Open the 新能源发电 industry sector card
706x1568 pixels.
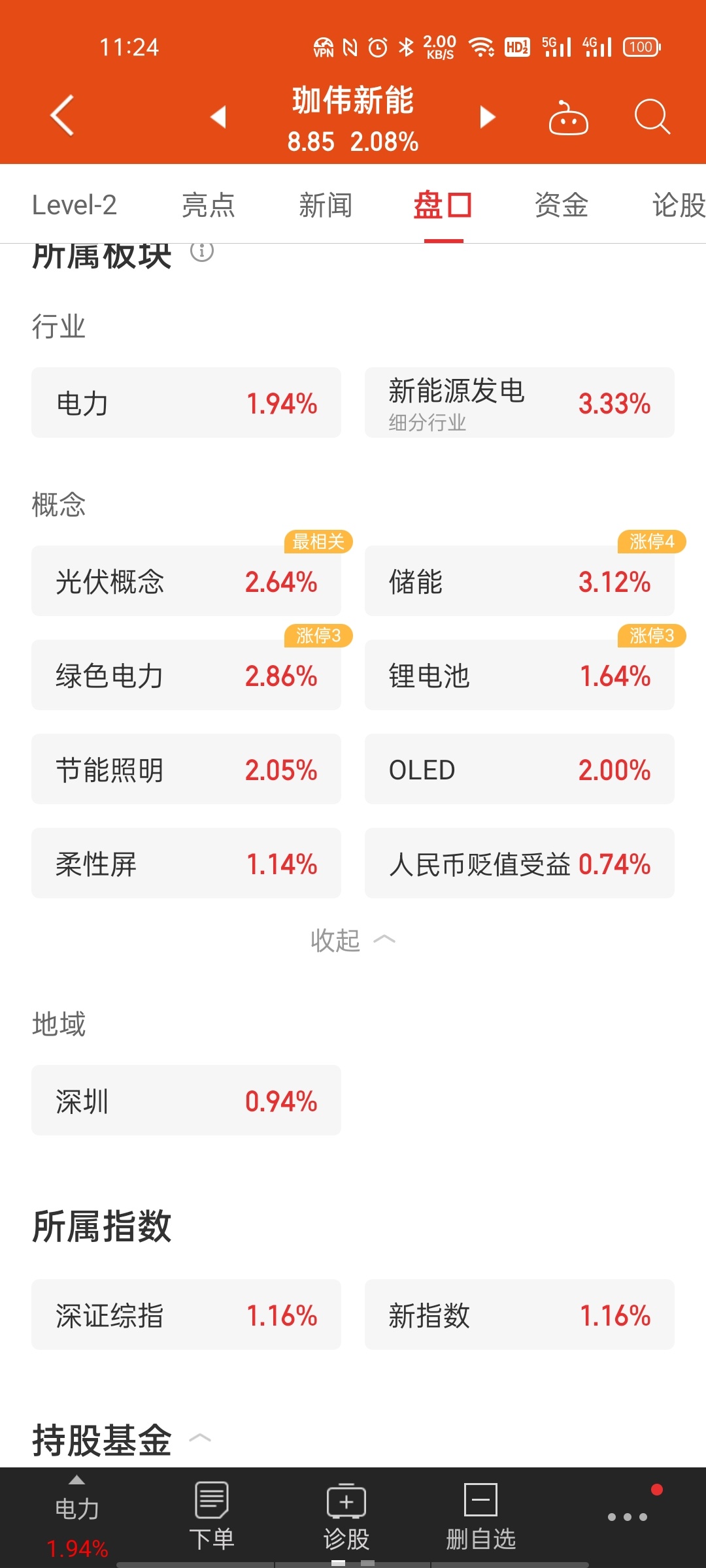coord(519,402)
